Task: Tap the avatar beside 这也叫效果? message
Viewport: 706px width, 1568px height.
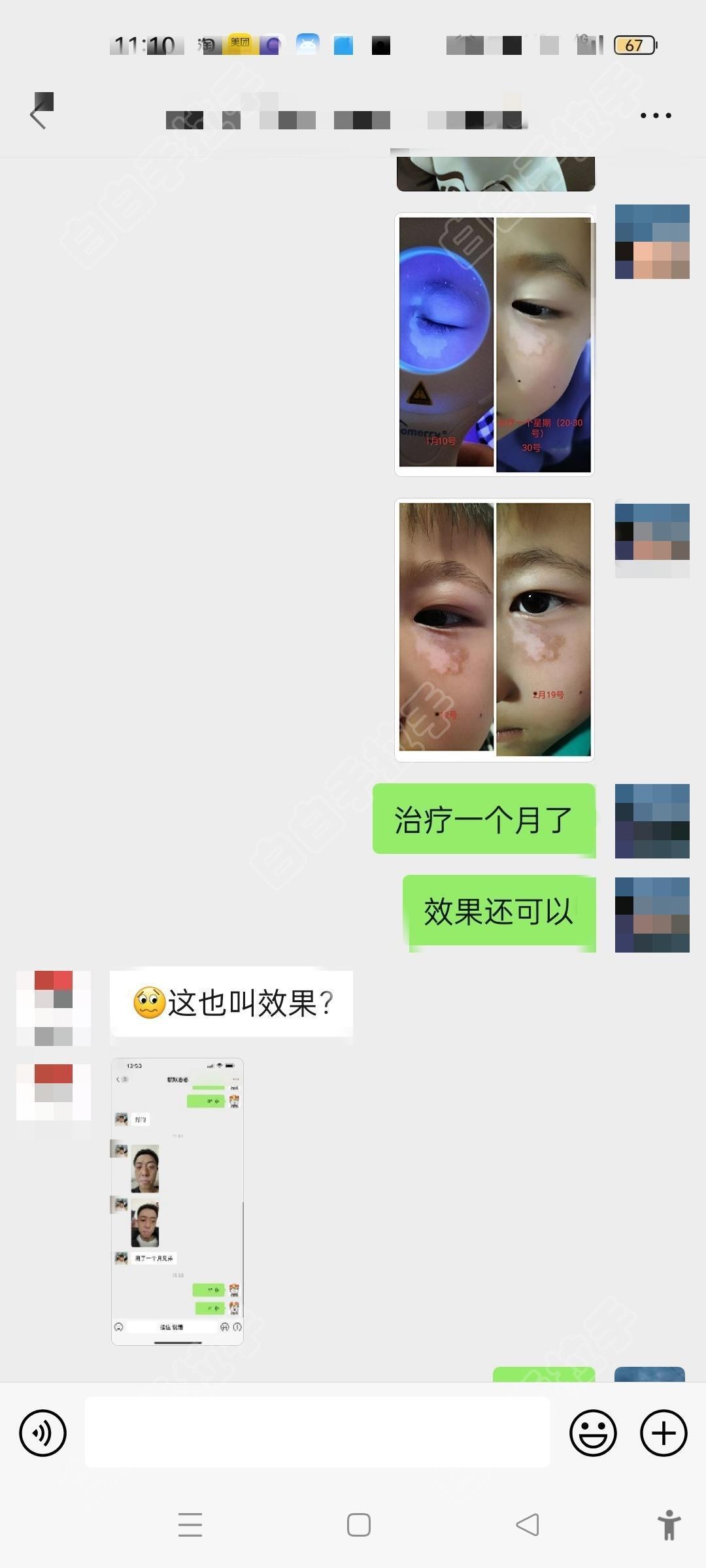Action: [54, 1008]
